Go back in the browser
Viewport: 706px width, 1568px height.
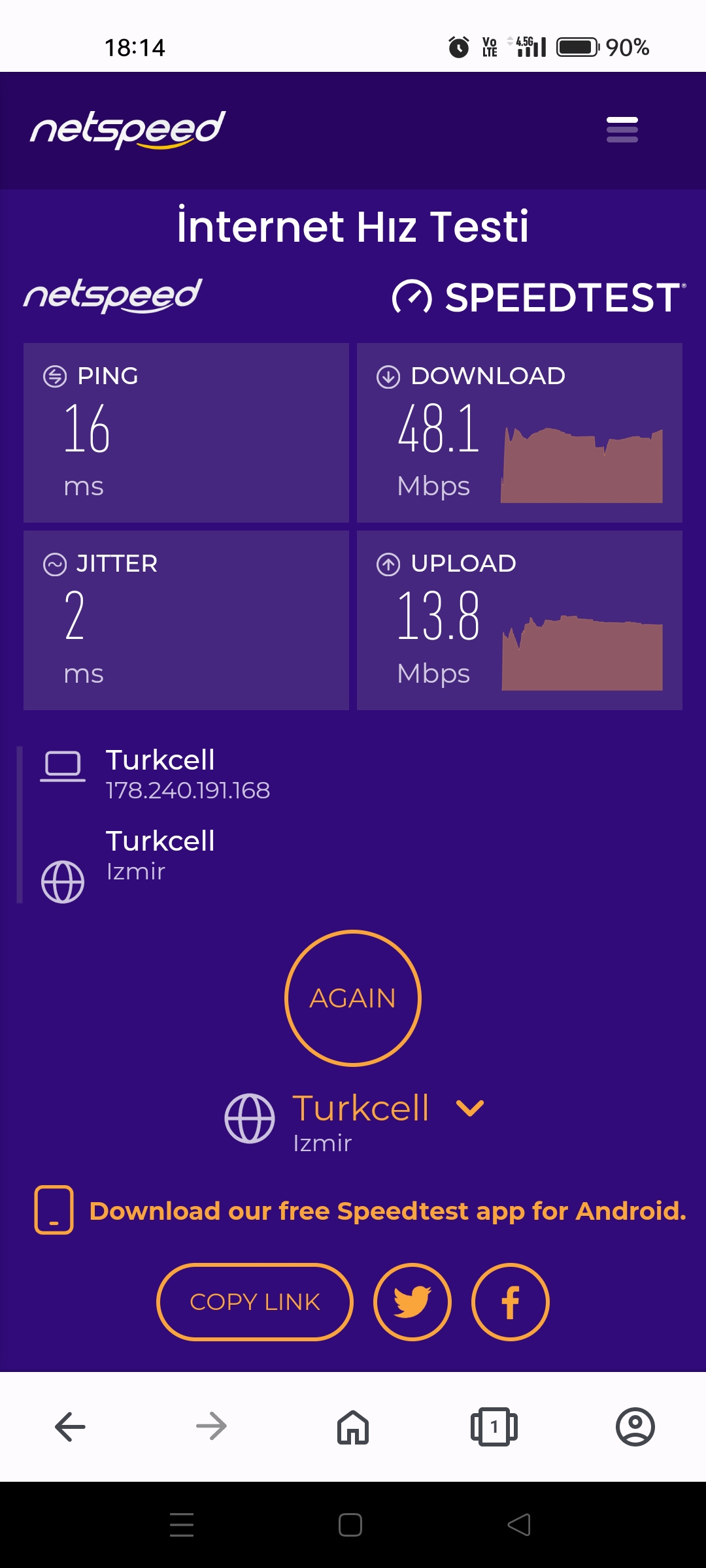[70, 1426]
